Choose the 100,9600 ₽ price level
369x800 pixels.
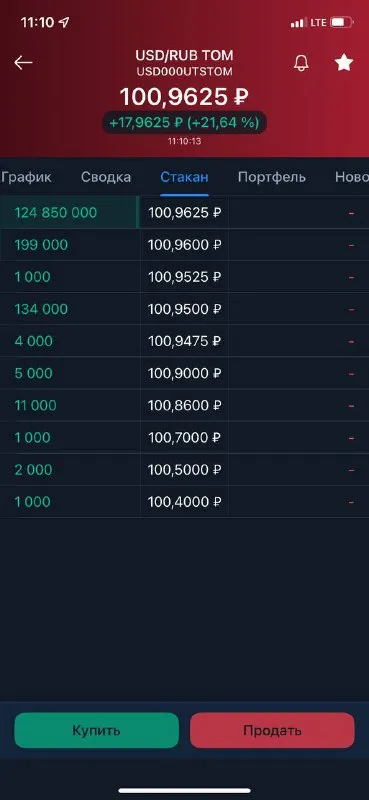(184, 245)
